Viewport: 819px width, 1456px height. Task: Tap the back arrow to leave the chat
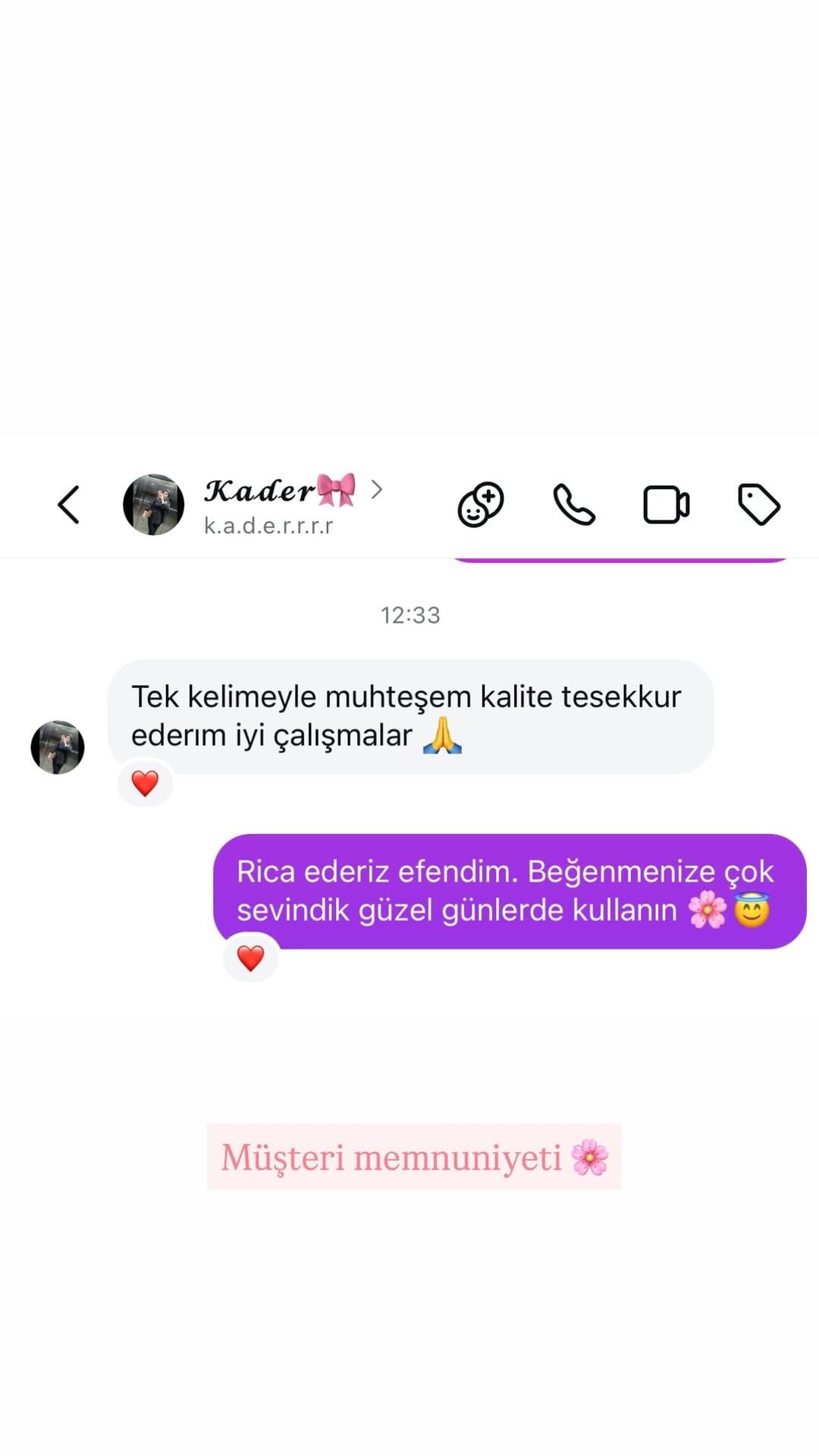coord(68,503)
